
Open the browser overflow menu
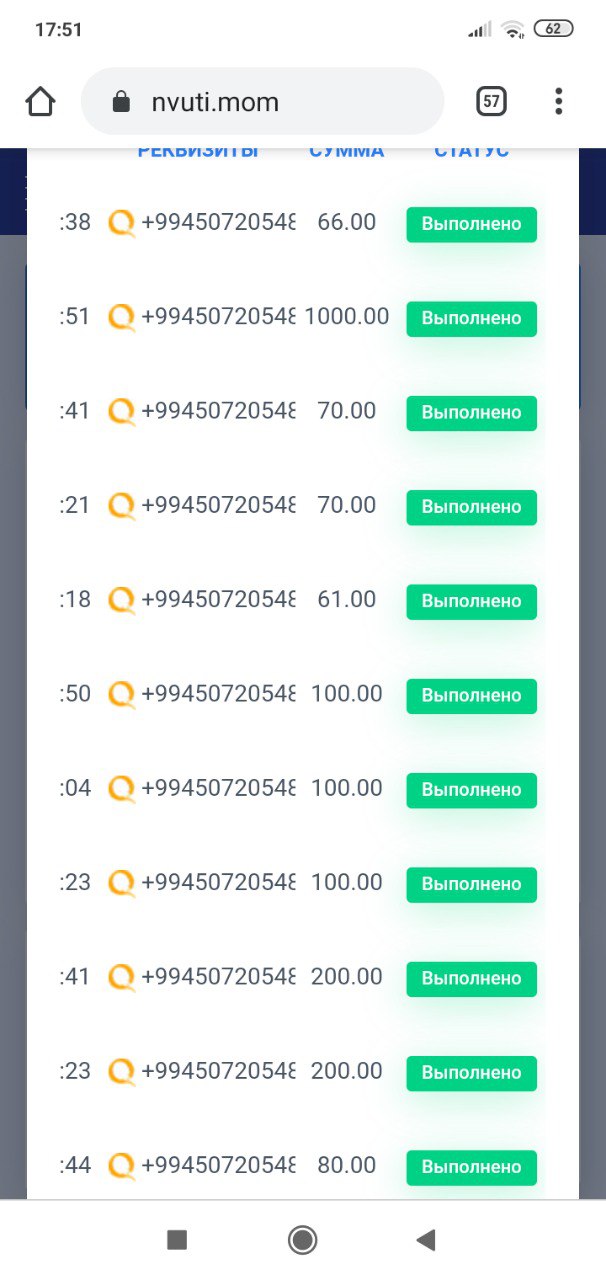[558, 101]
